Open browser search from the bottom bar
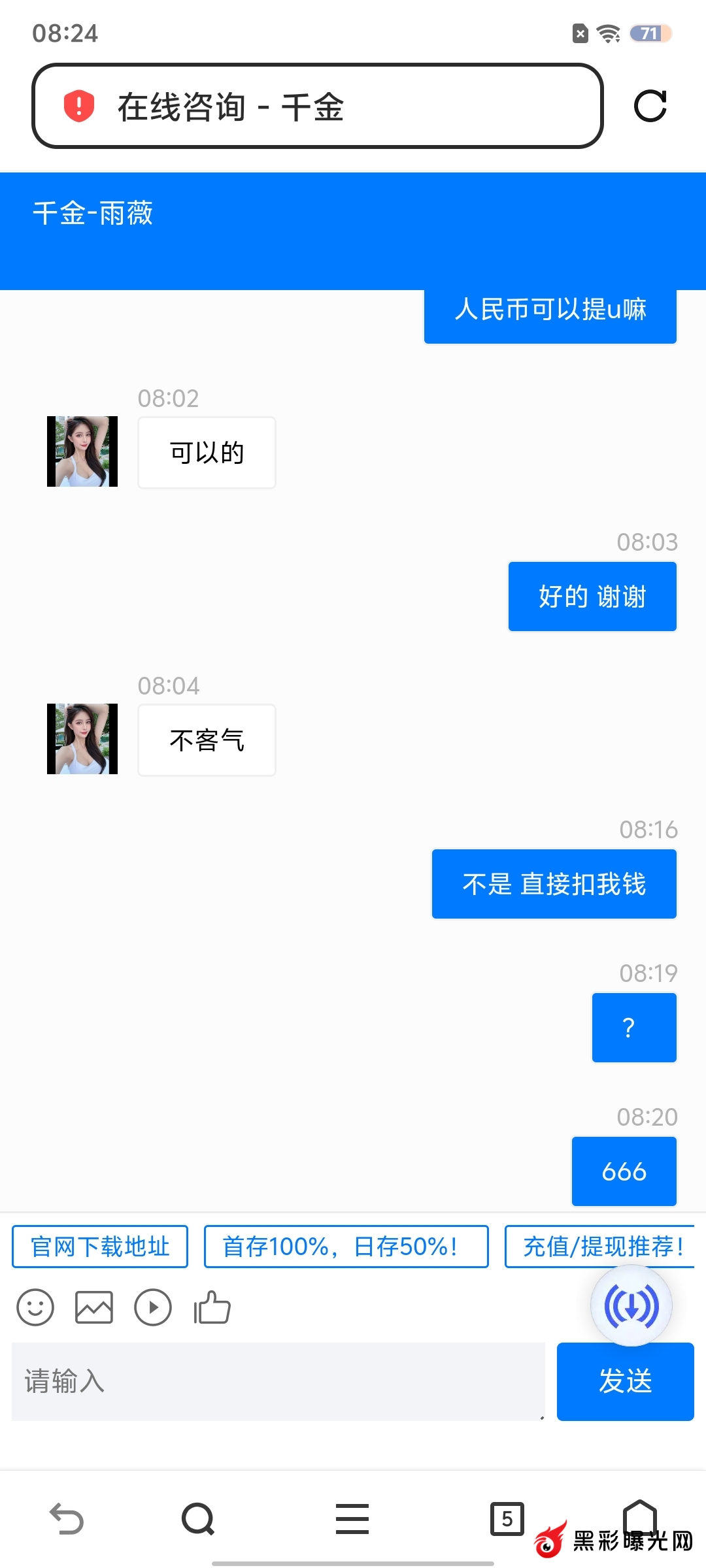 click(x=198, y=1518)
